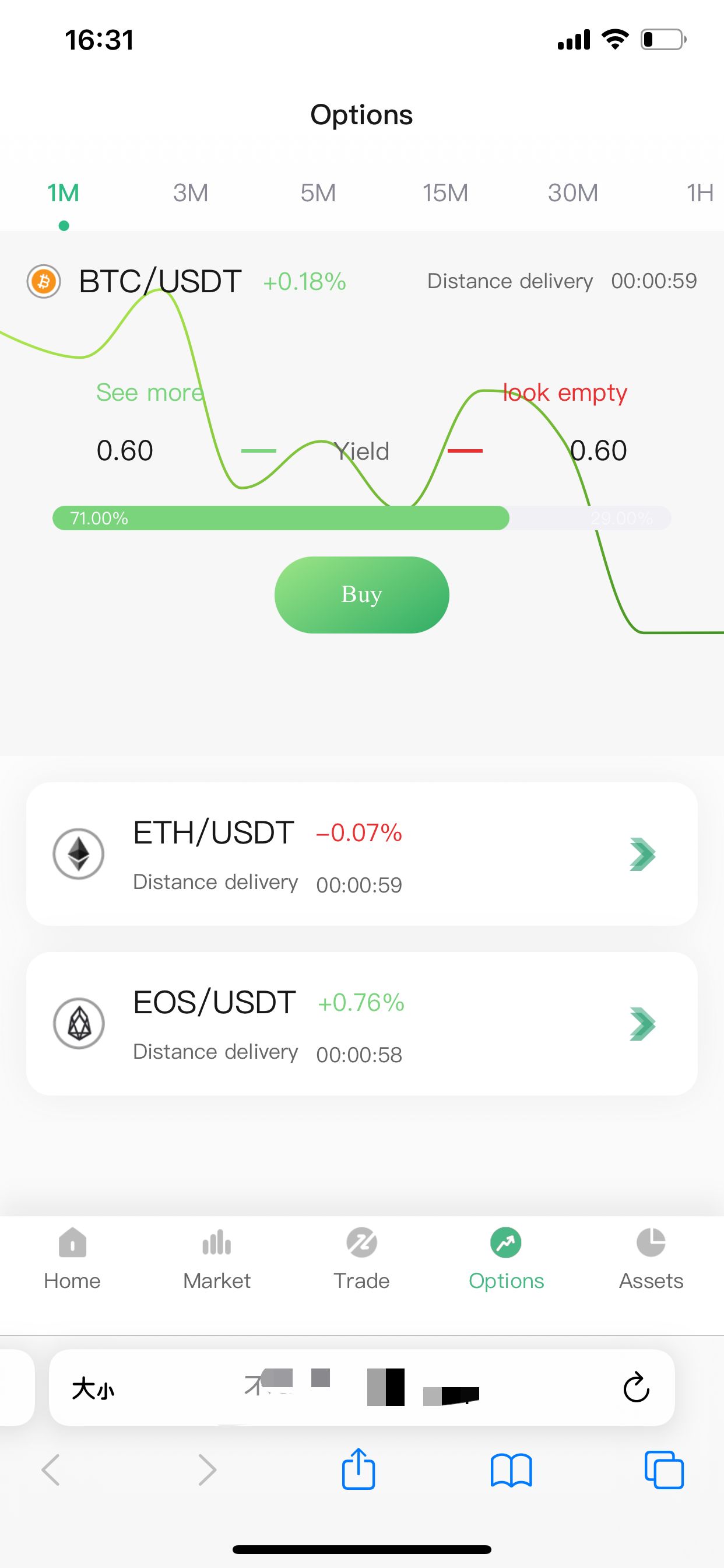Open the Trade tab
Screen dimensions: 724x1568
[x=361, y=1258]
